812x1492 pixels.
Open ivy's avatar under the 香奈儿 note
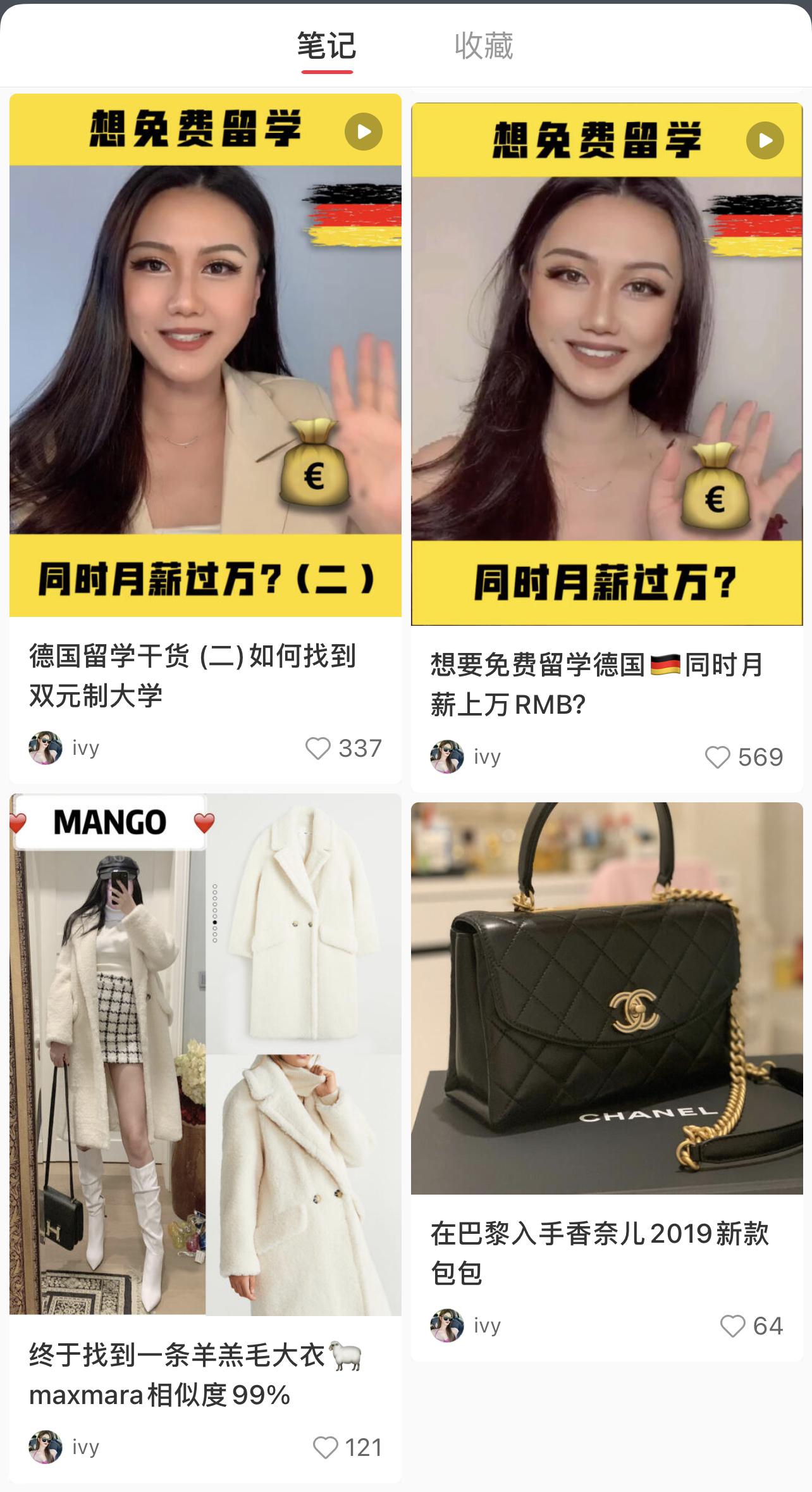(x=447, y=1326)
